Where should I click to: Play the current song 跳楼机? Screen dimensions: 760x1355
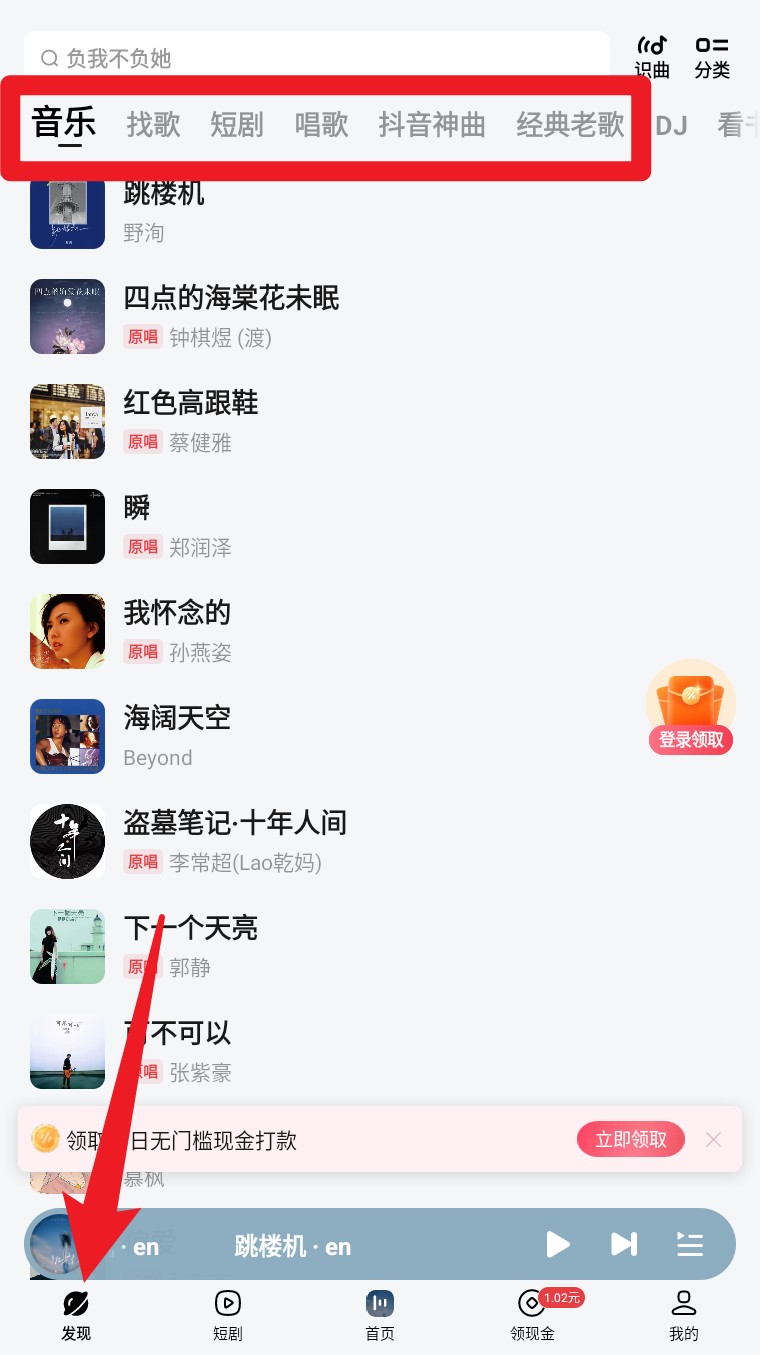[x=558, y=1244]
